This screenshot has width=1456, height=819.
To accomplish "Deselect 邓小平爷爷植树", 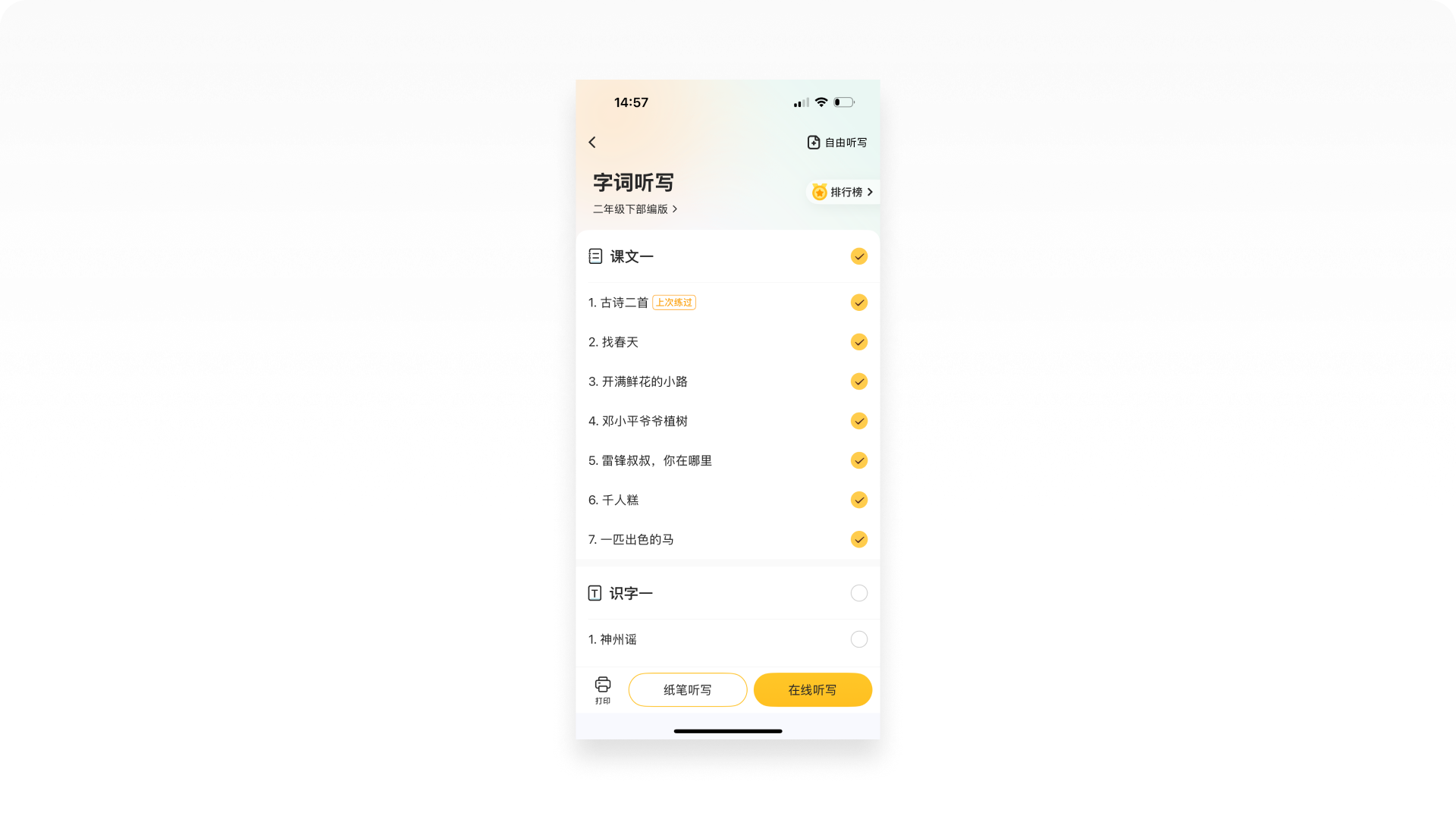I will pyautogui.click(x=858, y=421).
